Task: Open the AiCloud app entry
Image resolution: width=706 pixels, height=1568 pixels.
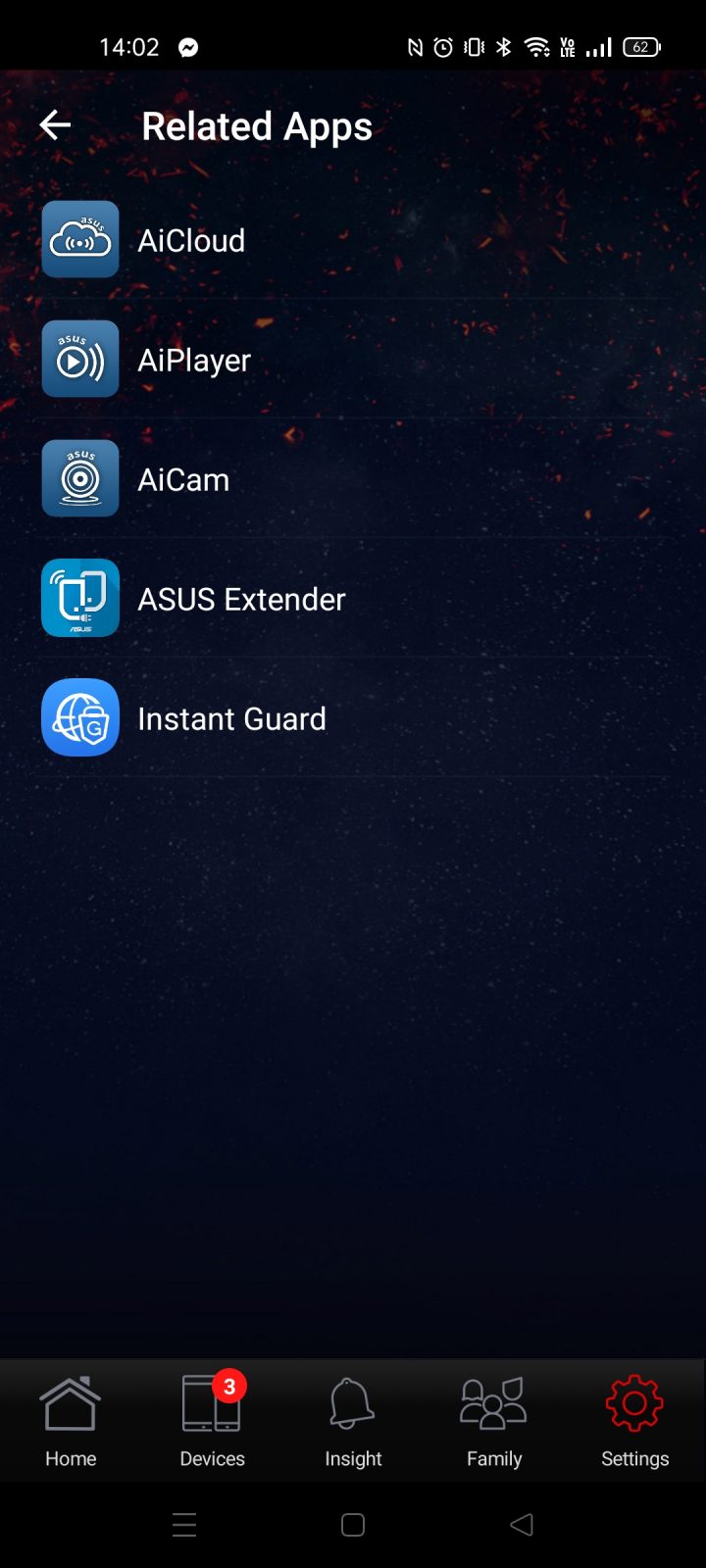Action: [191, 240]
